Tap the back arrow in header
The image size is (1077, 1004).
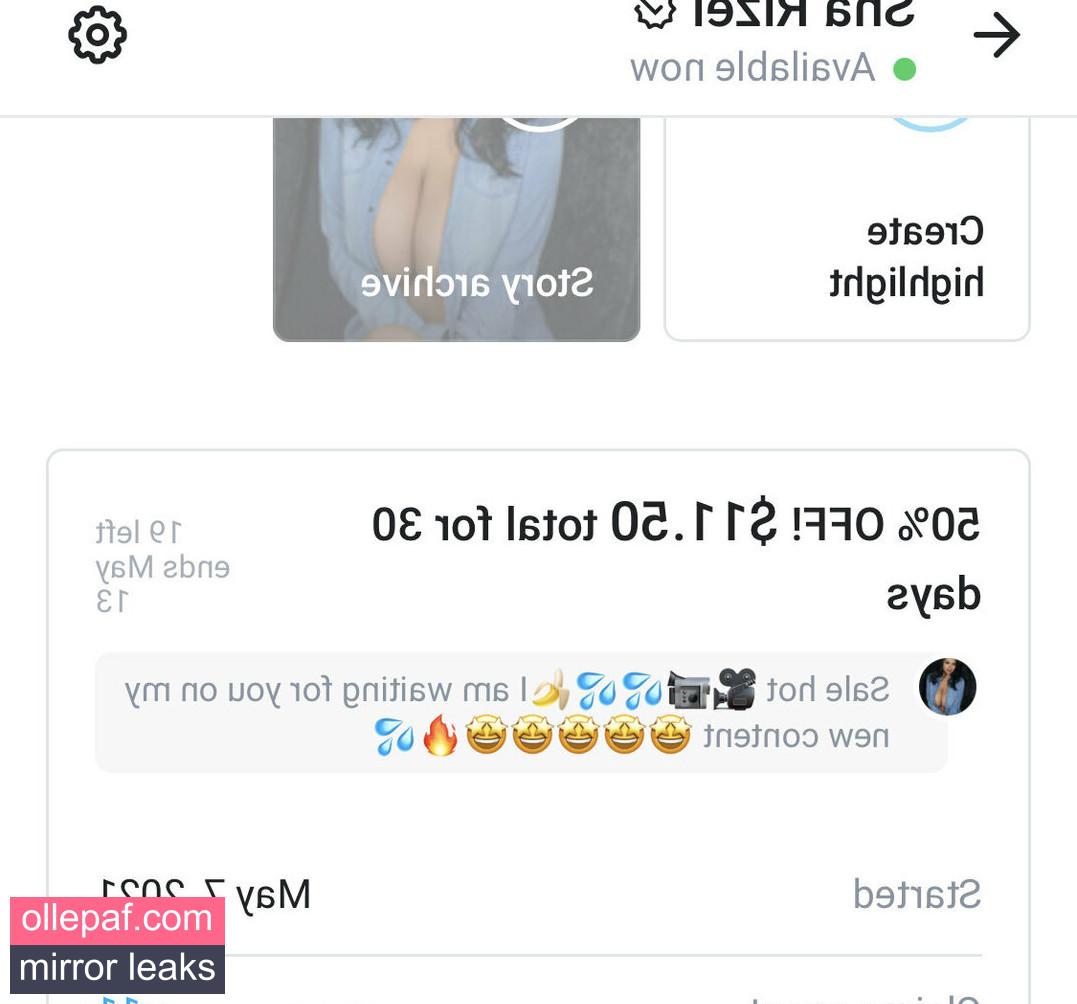[996, 37]
